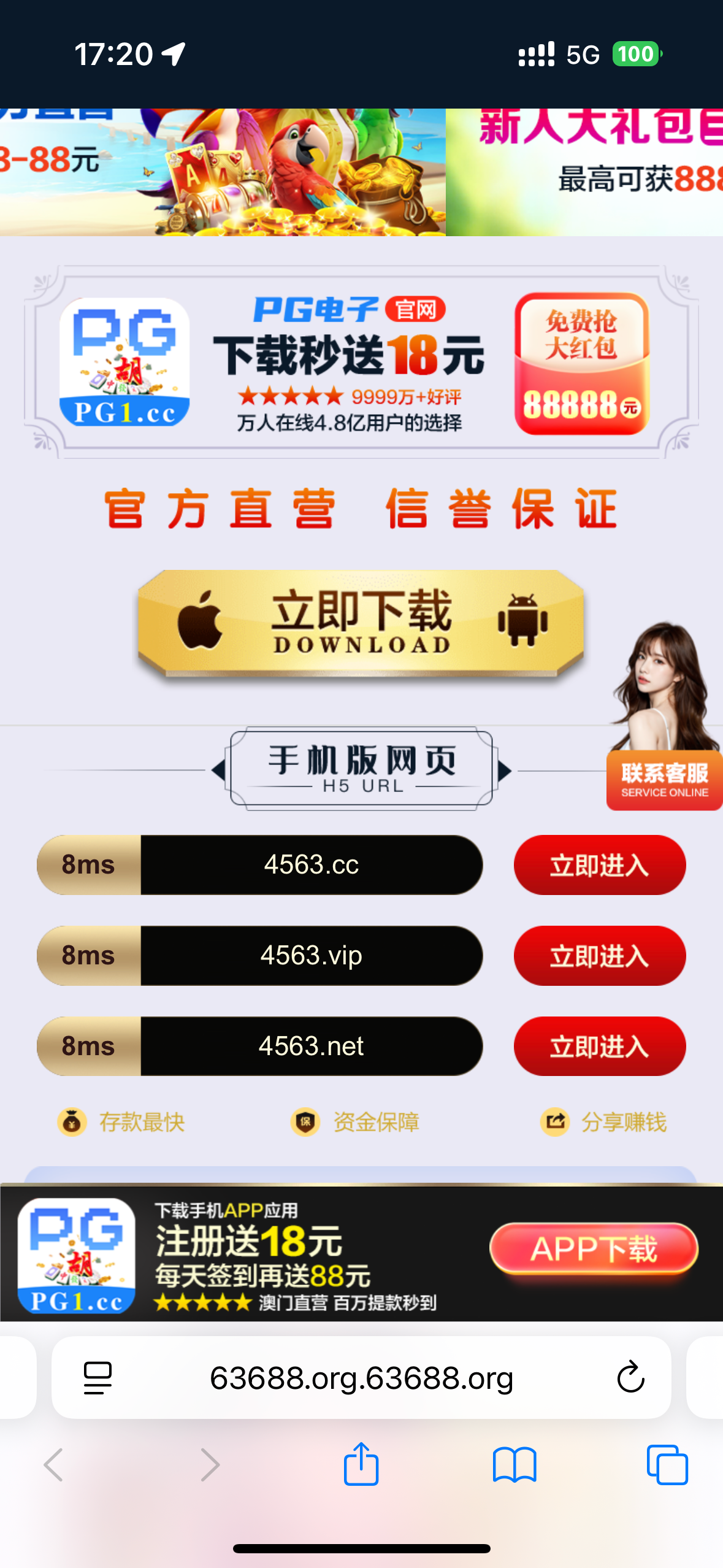Open 4563.net with its 立即进入 button
The width and height of the screenshot is (723, 1568).
pyautogui.click(x=599, y=1047)
